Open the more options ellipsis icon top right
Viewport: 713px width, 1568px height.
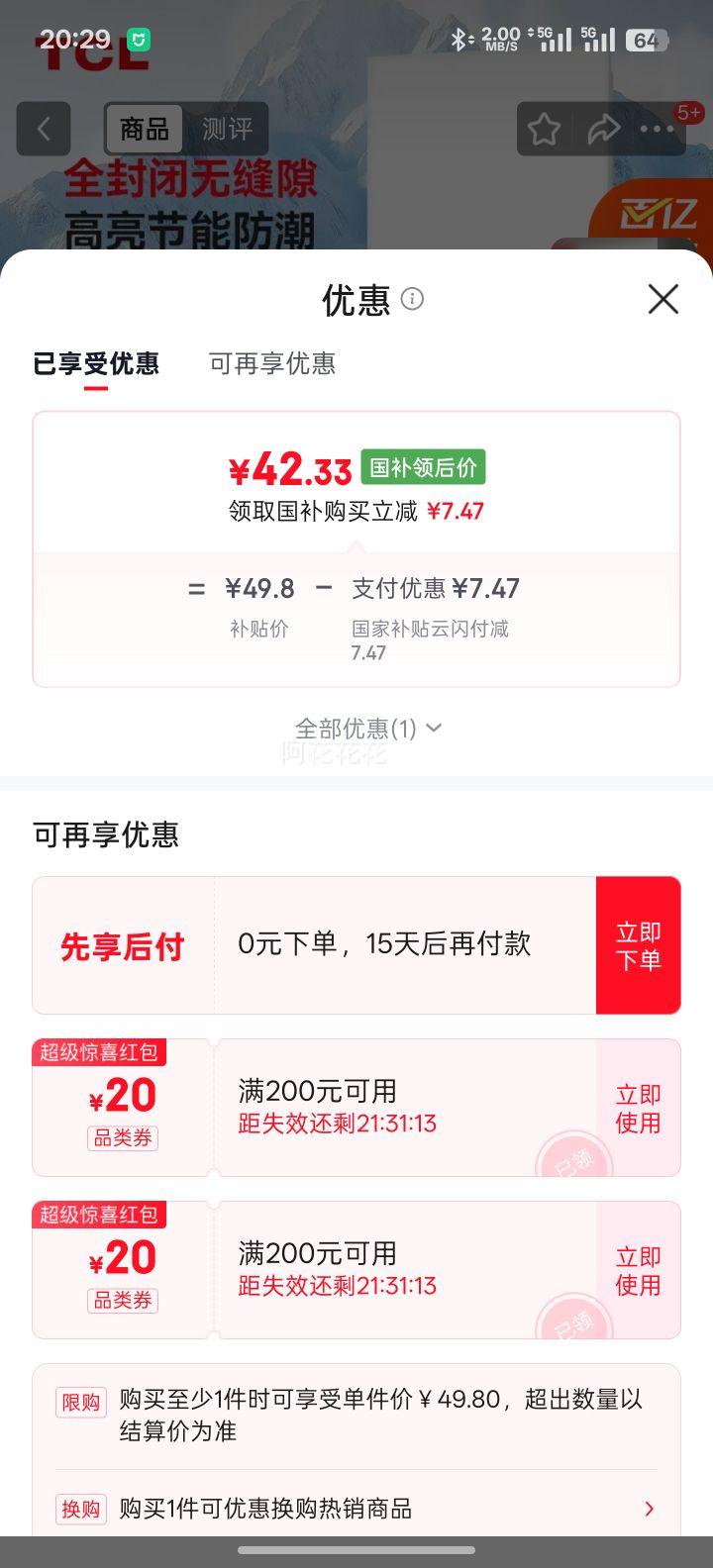coord(658,130)
